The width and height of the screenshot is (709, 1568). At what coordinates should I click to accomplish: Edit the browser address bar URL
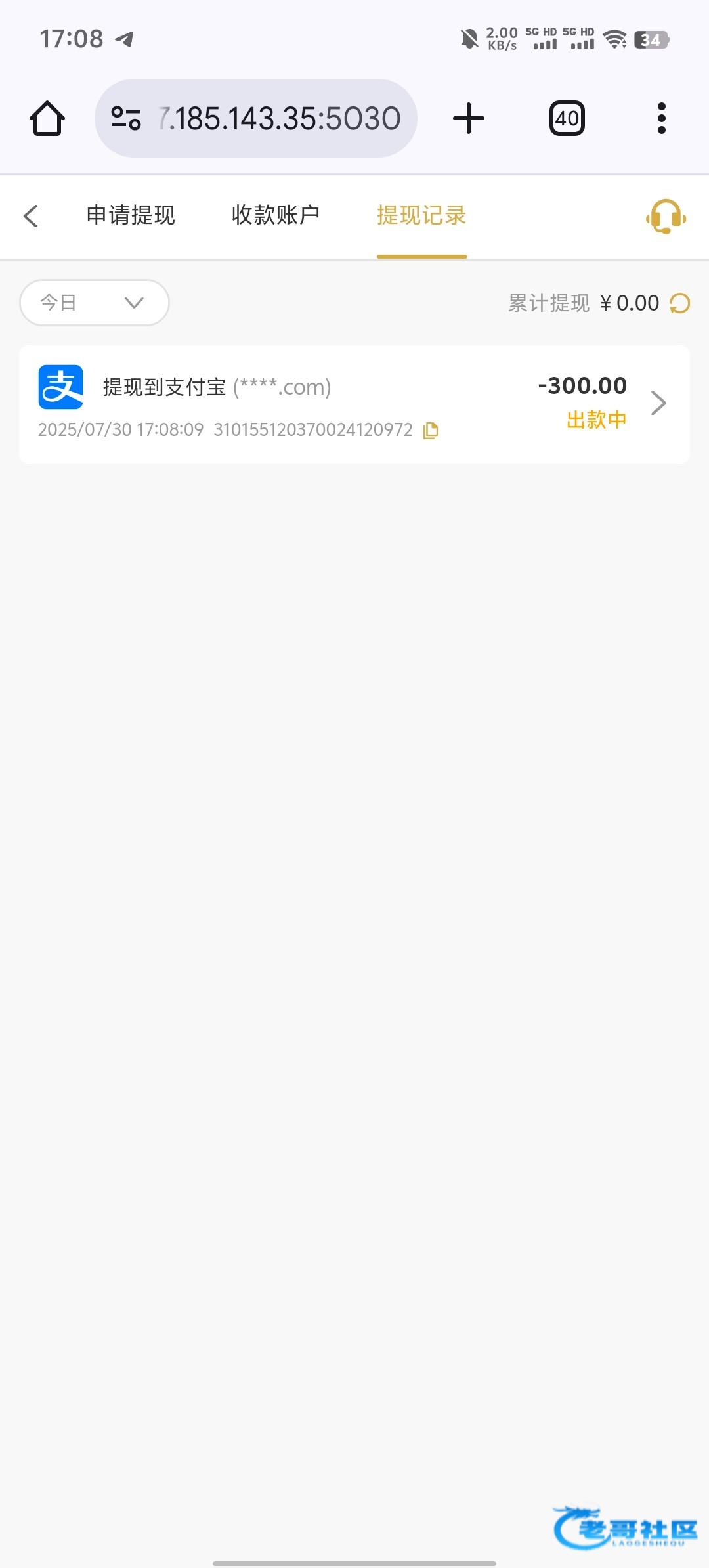click(280, 119)
